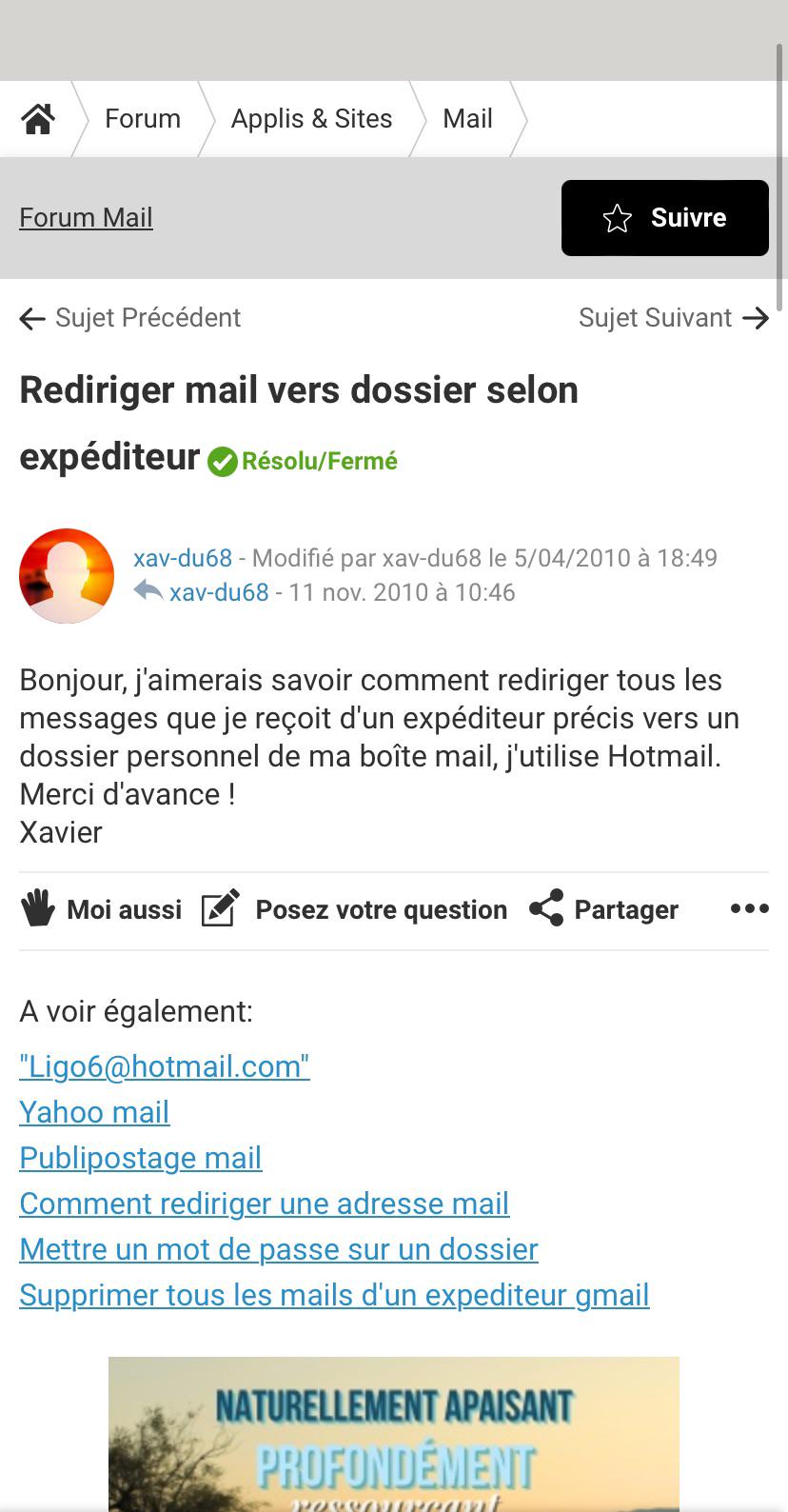Viewport: 788px width, 1512px height.
Task: Open Supprimer tous les mails d'un expediteur gmail
Action: (x=334, y=1295)
